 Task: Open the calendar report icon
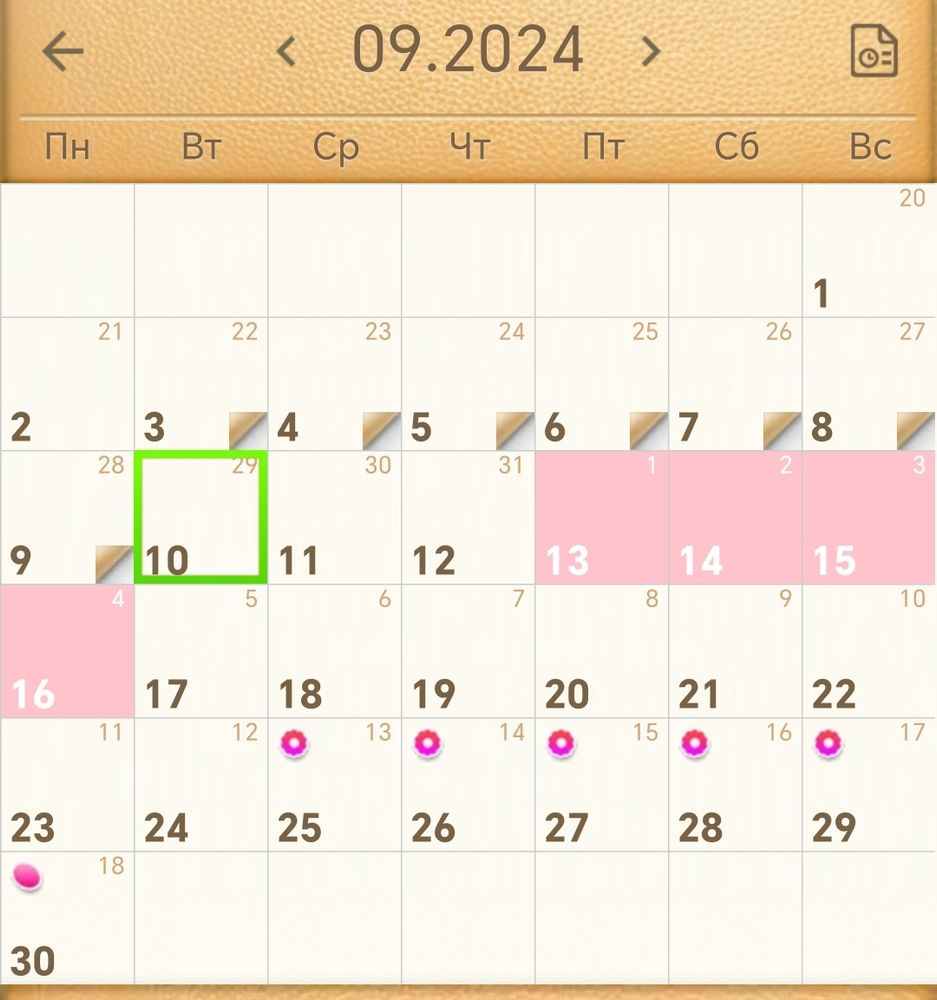point(873,51)
